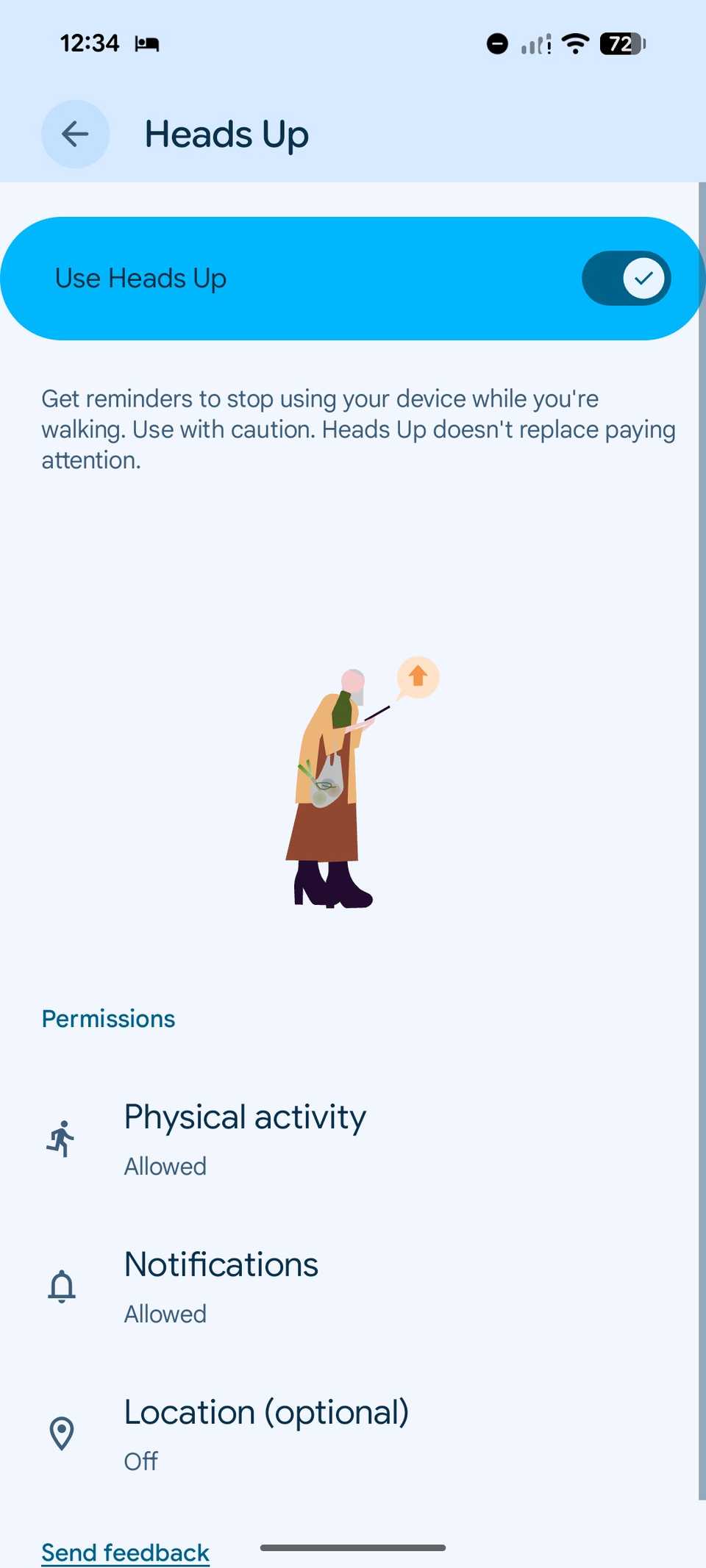Screen dimensions: 706x1568
Task: Select the Permissions section heading
Action: [x=107, y=1018]
